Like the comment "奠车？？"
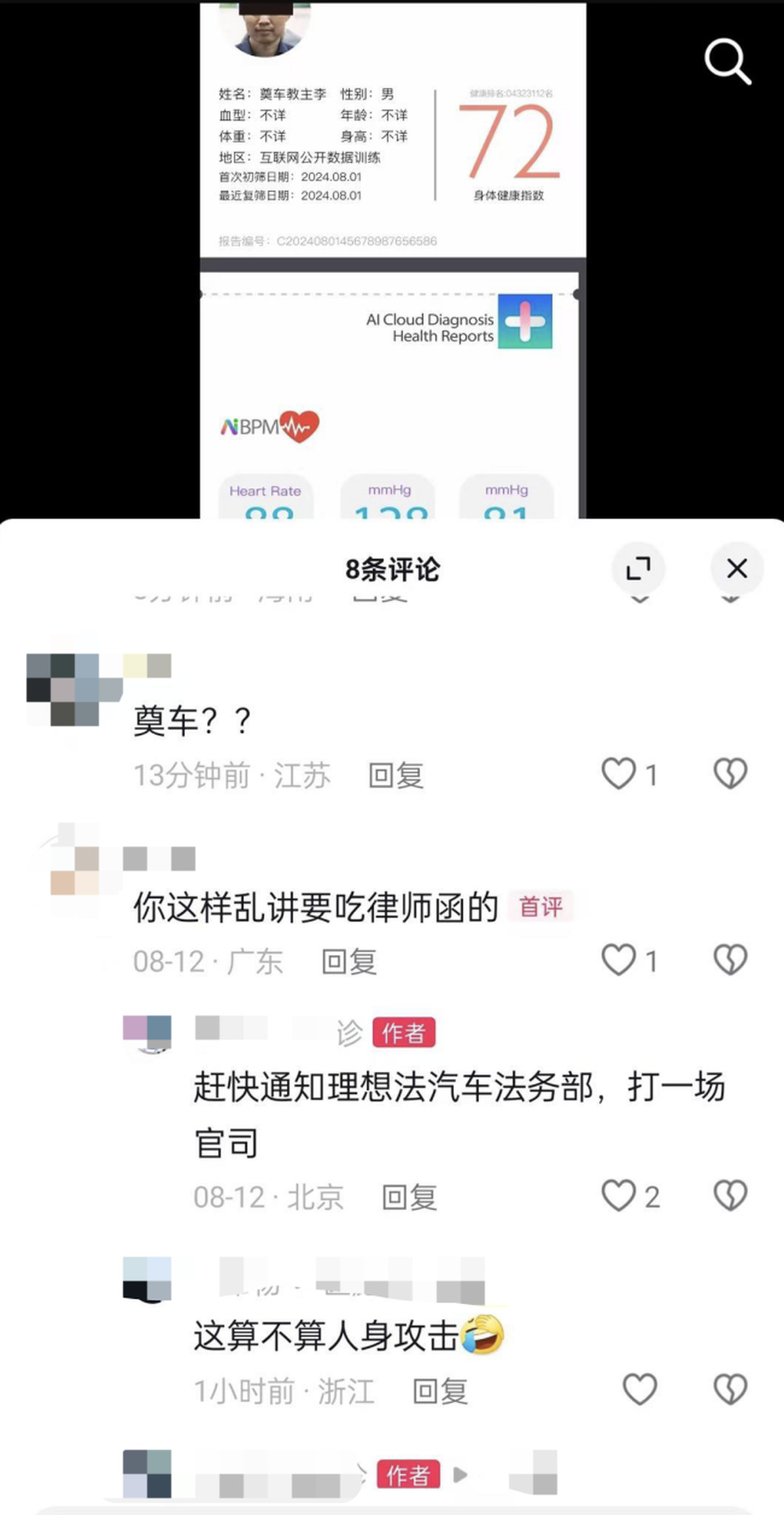Viewport: 784px width, 1515px height. 619,774
